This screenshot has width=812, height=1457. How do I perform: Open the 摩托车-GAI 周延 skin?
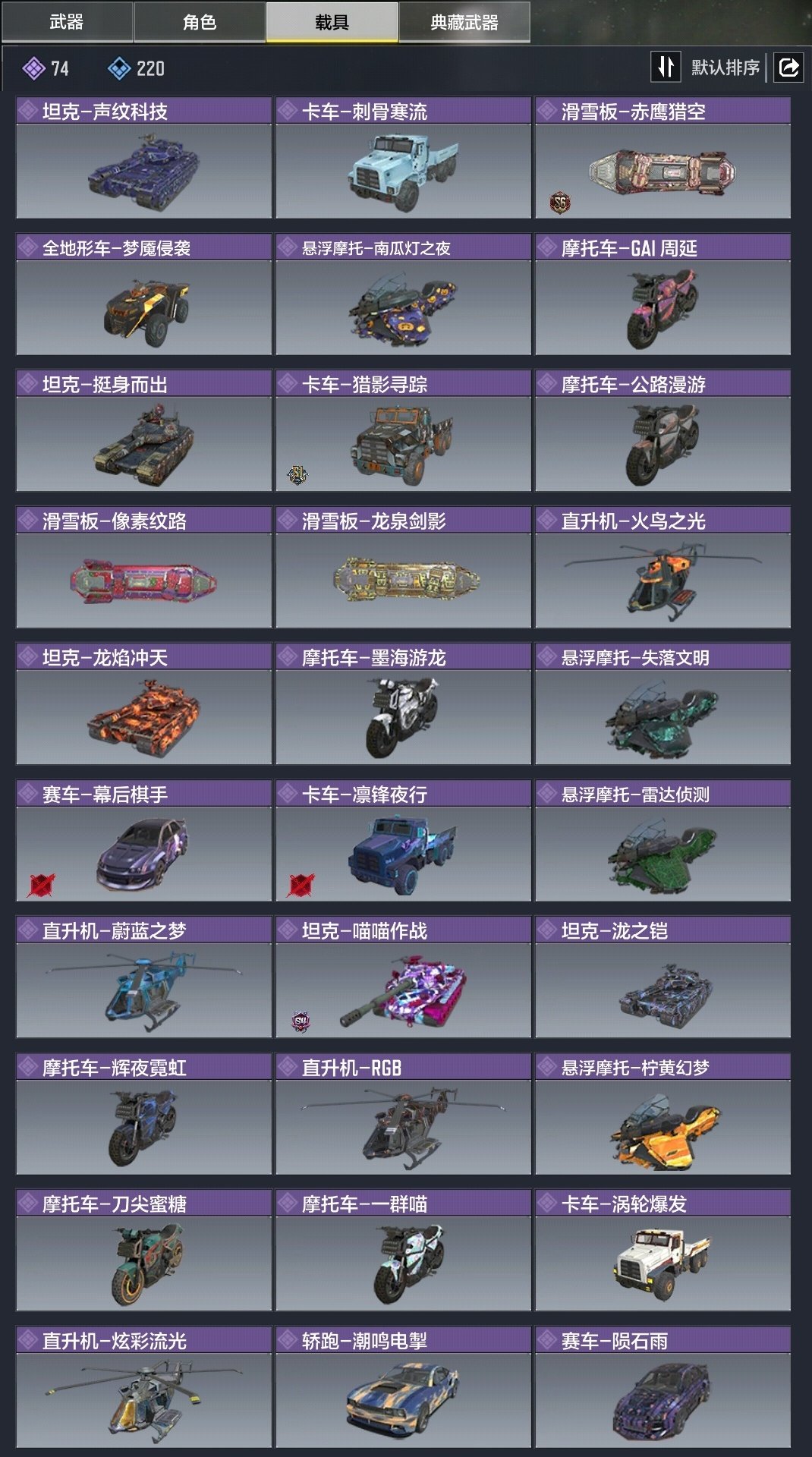point(663,294)
